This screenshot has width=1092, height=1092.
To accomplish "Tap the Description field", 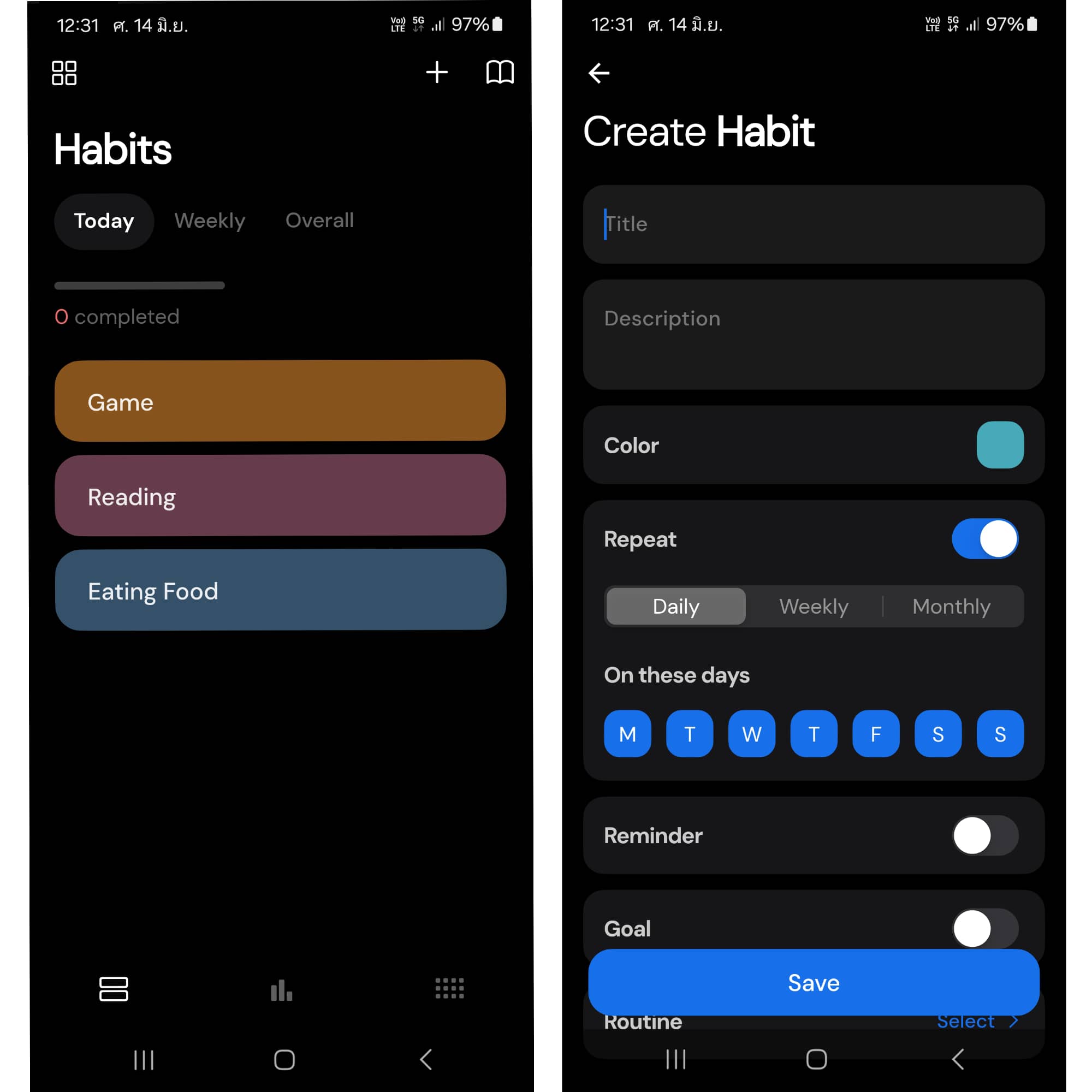I will pyautogui.click(x=814, y=334).
